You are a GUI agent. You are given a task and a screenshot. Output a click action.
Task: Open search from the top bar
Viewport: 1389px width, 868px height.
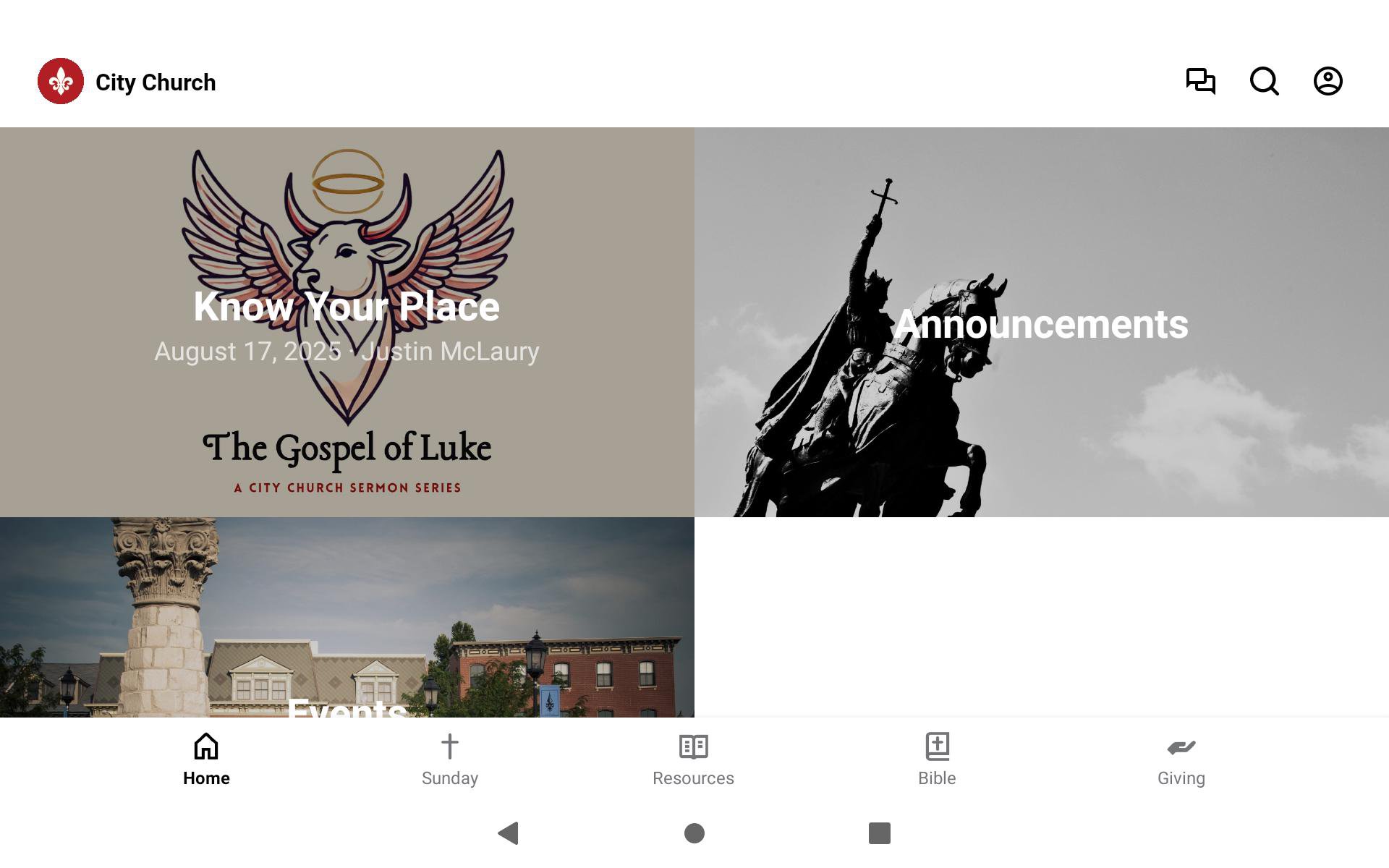coord(1264,81)
